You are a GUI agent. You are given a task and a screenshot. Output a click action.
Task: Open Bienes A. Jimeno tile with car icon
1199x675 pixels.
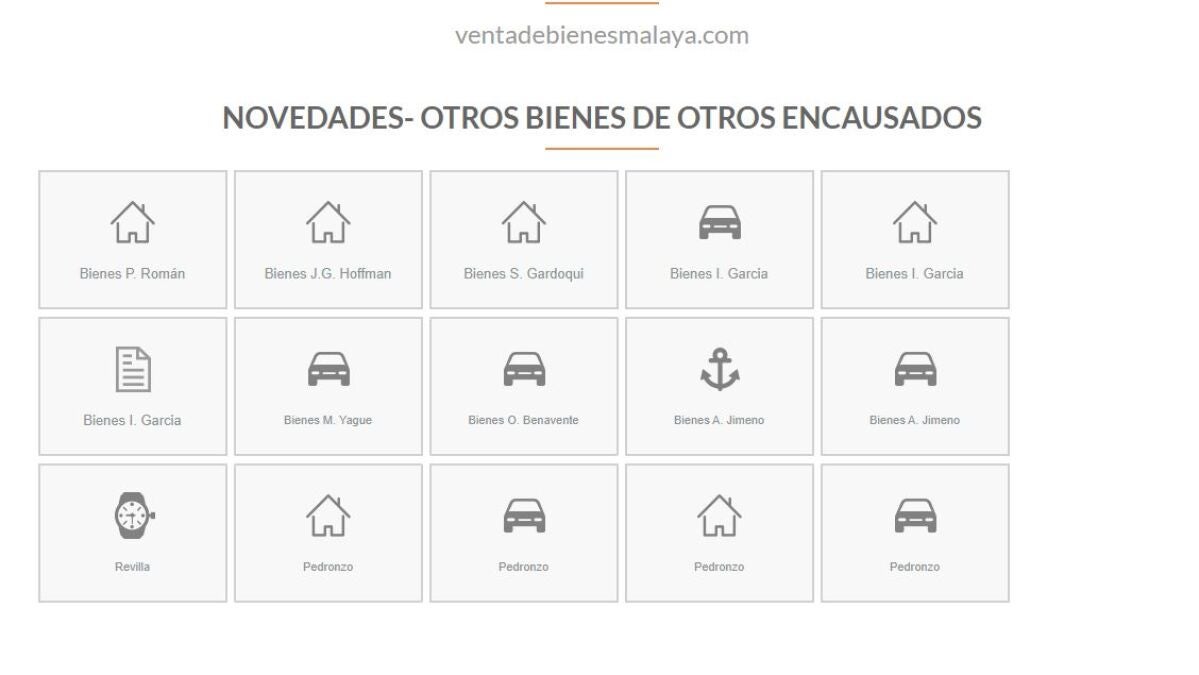pos(914,386)
